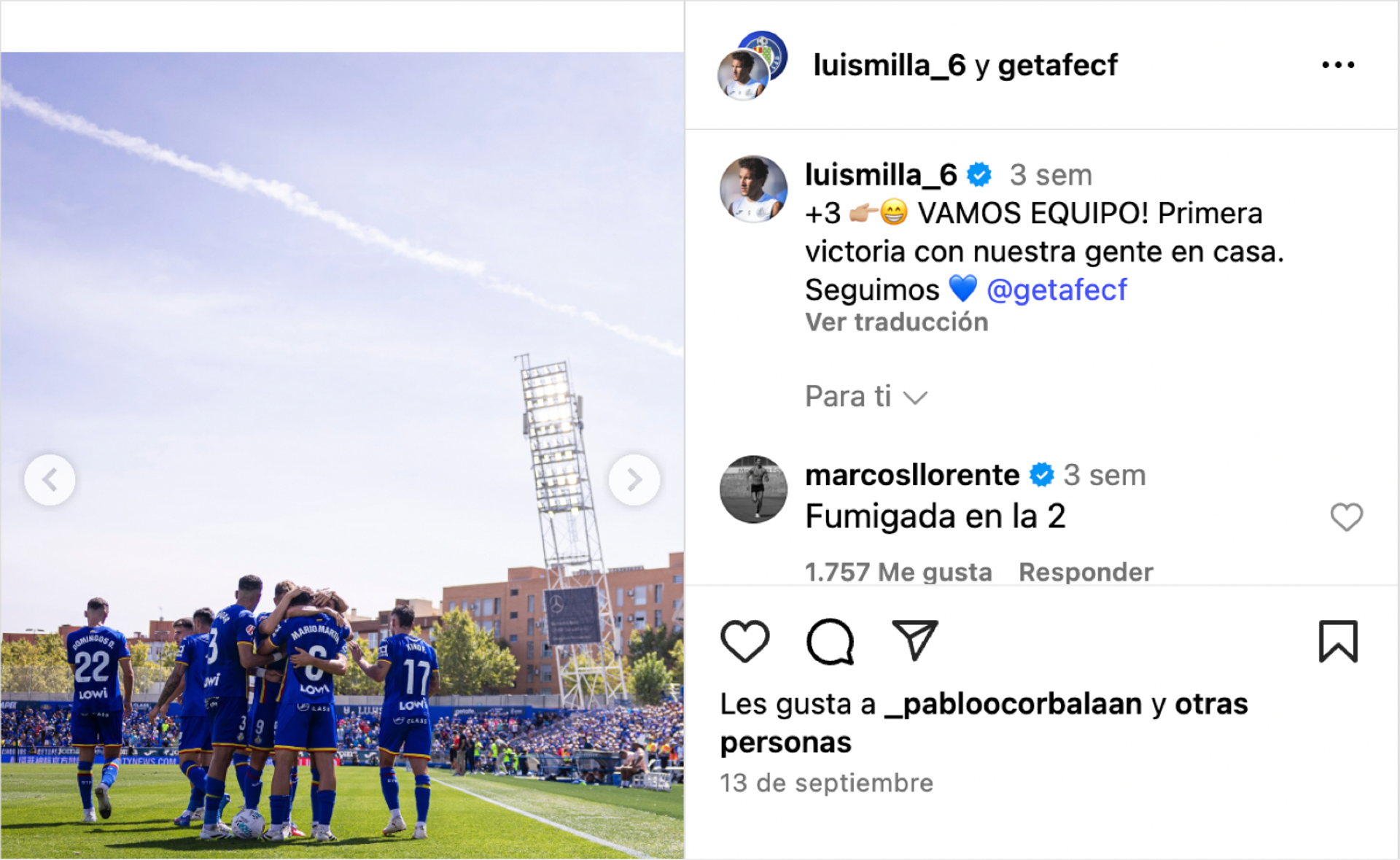Go to previous photo in carousel
The height and width of the screenshot is (860, 1400).
(x=50, y=480)
